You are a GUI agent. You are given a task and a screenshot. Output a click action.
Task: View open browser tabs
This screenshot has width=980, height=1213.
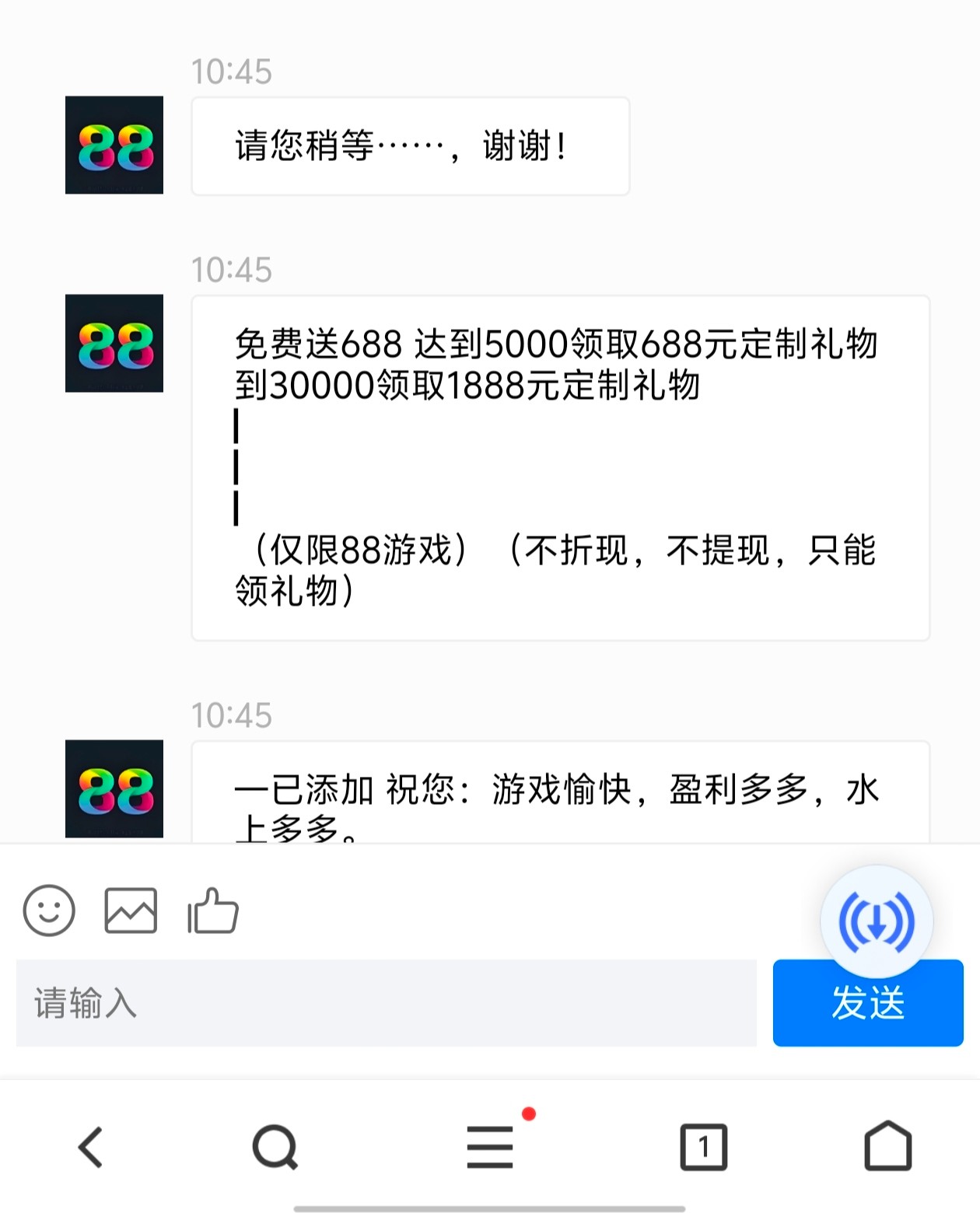(703, 1147)
